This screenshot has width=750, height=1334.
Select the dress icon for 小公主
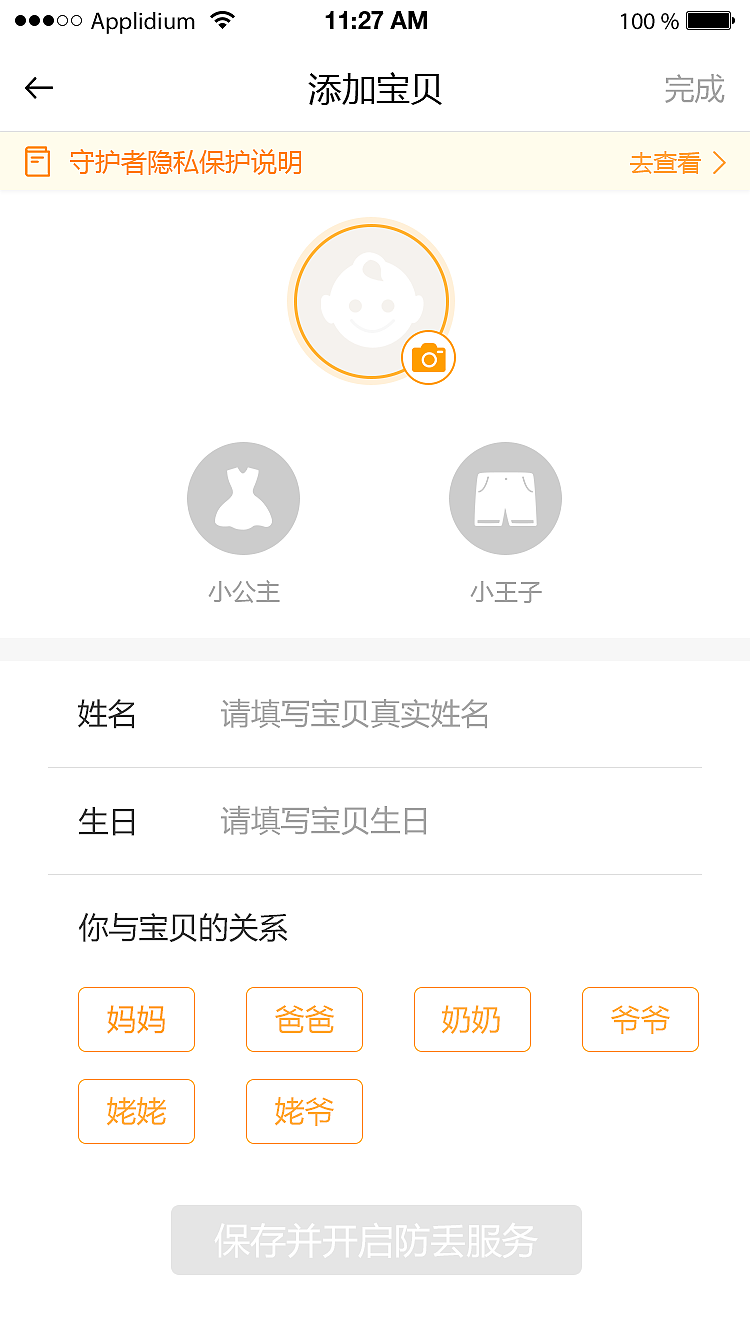click(243, 498)
